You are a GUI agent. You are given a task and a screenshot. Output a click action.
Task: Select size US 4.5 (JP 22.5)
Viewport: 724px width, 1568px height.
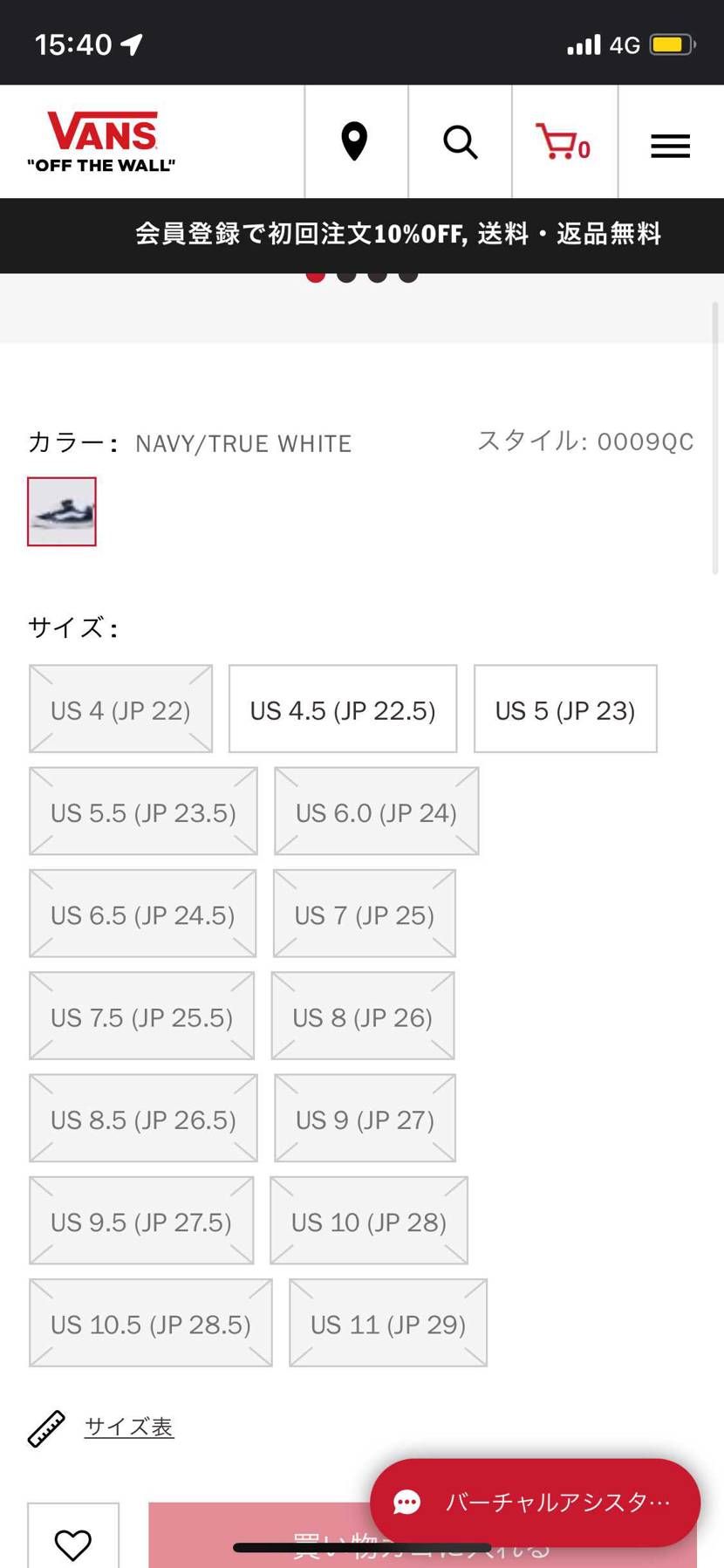point(342,709)
